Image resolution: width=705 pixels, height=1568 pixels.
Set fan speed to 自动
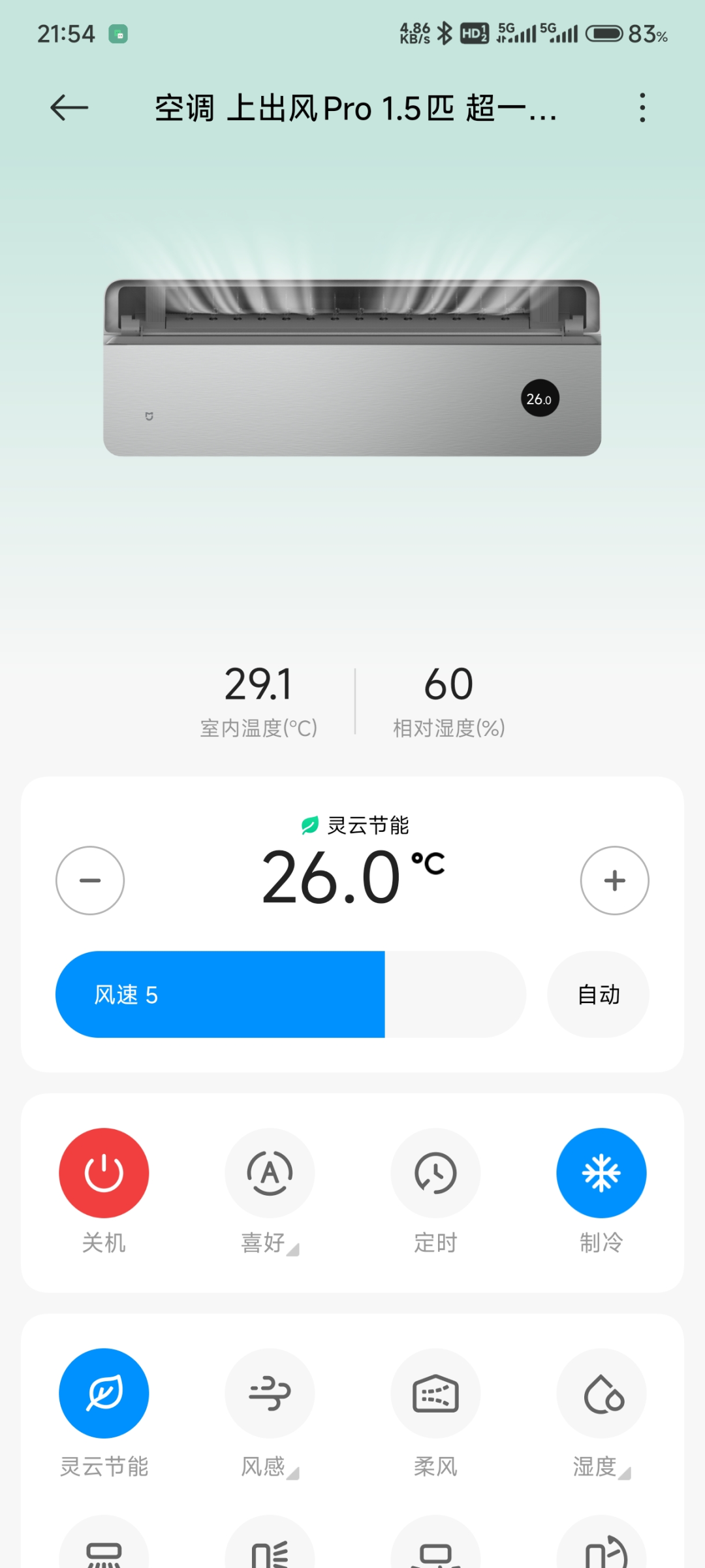598,994
